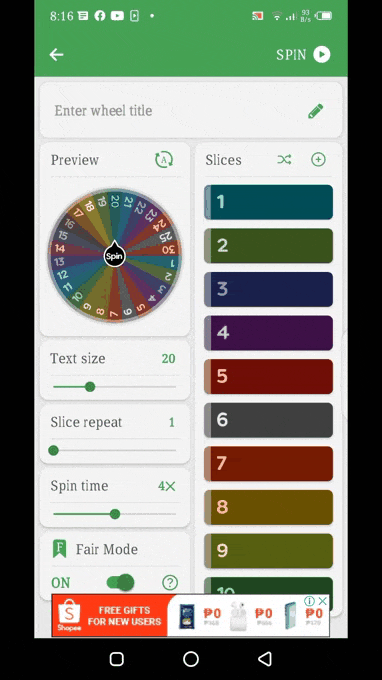Tap the Spin center of preview wheel

tap(114, 255)
